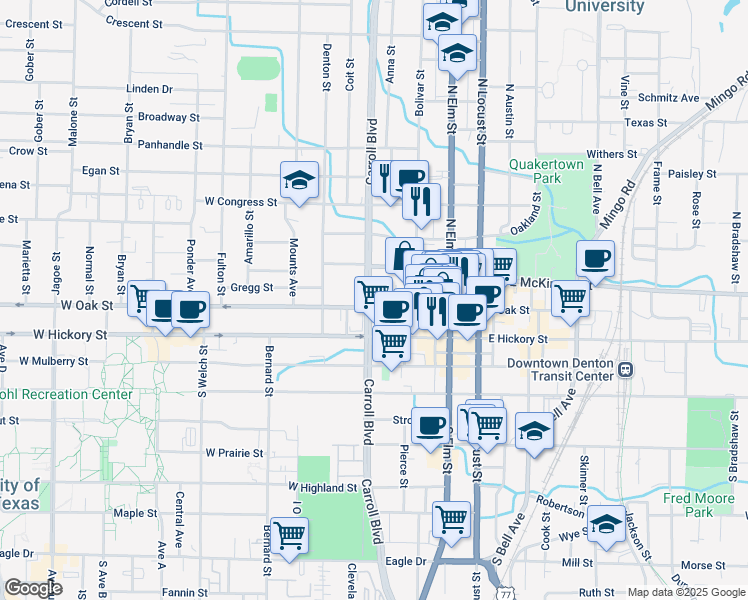Tap the shopping bag marker near Carroll Blvd
The height and width of the screenshot is (600, 748).
[403, 254]
